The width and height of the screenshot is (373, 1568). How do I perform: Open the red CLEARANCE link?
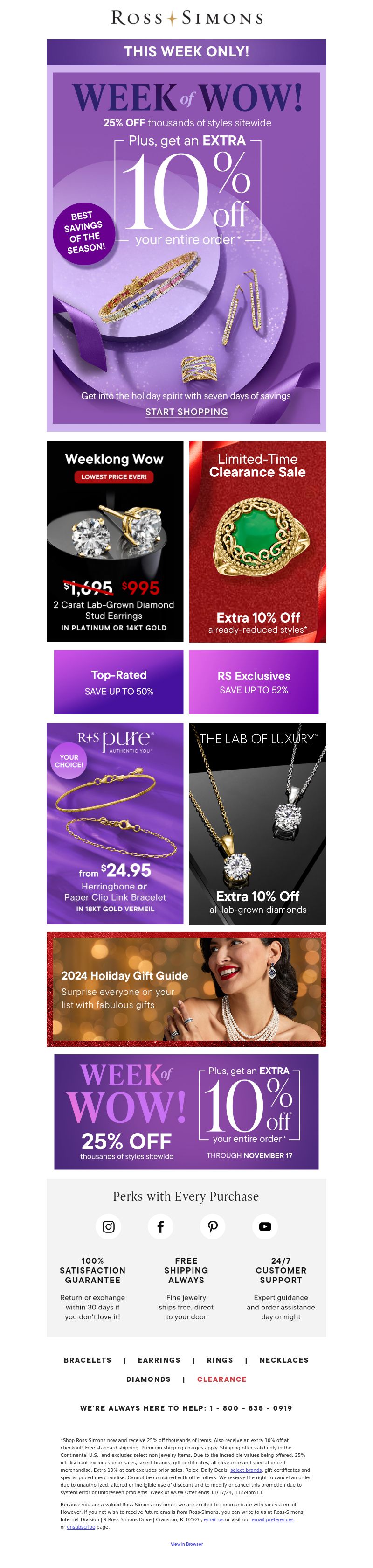tap(221, 1379)
